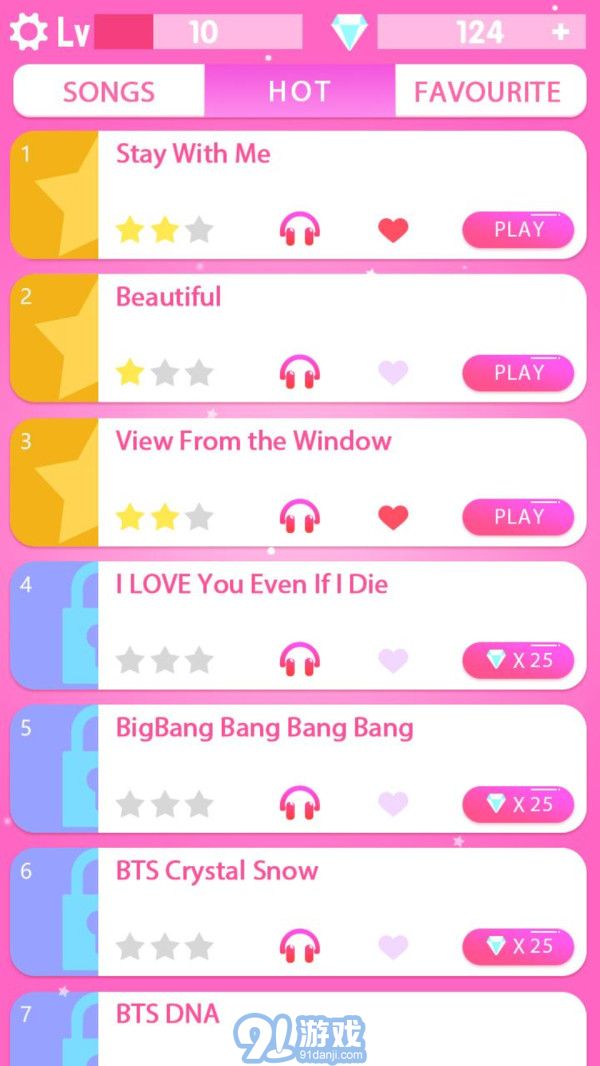
Task: Preview I LOVE You Even If I Die
Action: [299, 660]
